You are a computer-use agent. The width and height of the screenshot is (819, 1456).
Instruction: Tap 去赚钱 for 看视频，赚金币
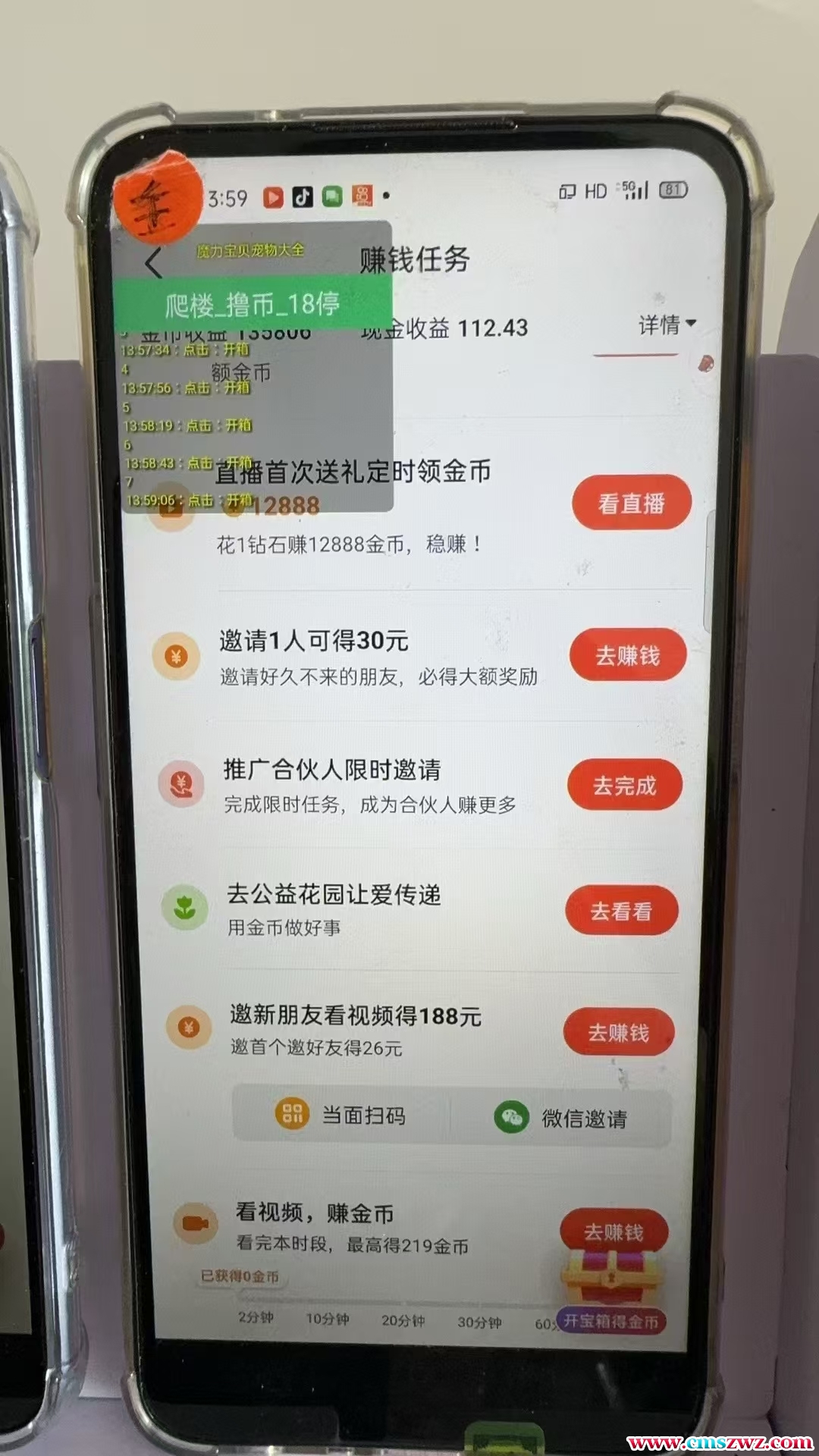[x=613, y=1232]
